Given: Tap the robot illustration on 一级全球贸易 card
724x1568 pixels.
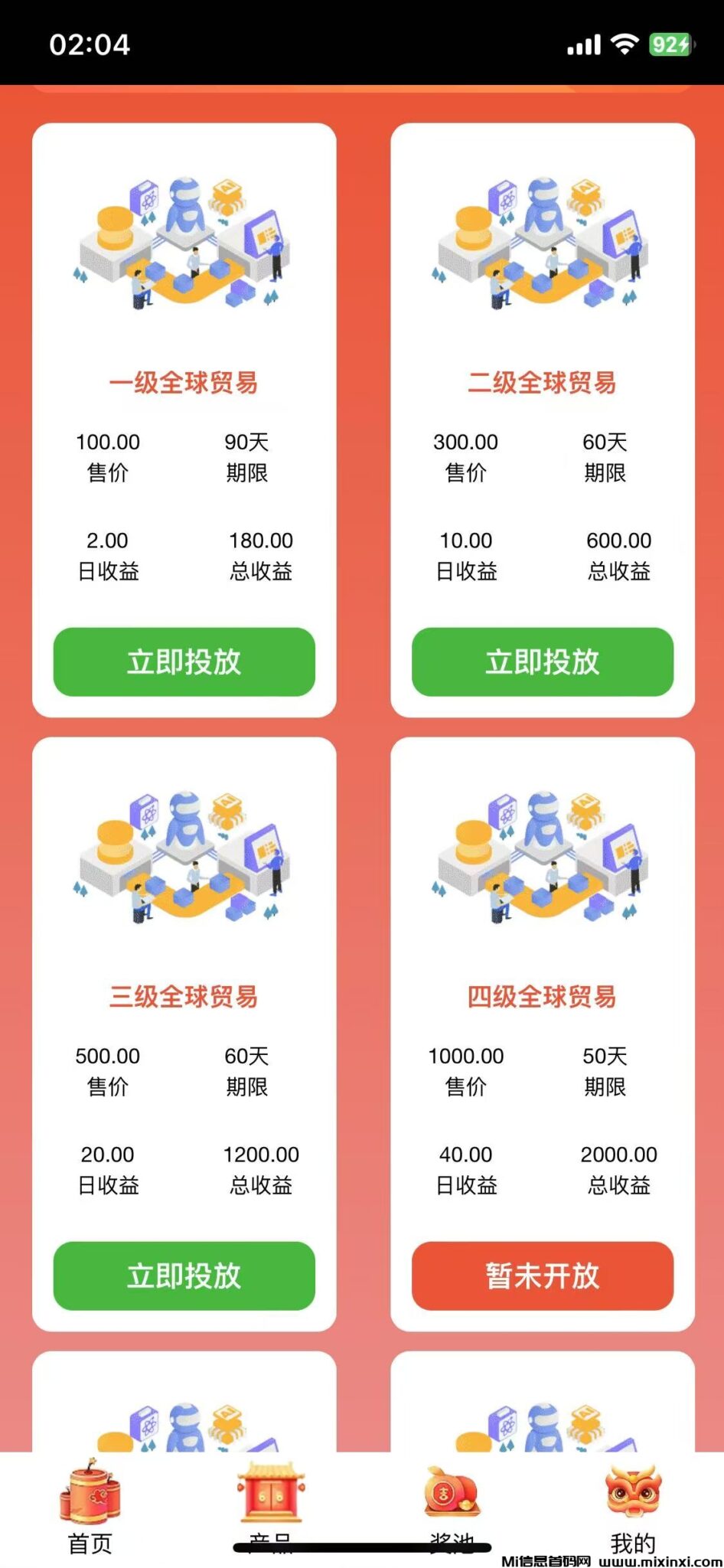Looking at the screenshot, I should coord(182,245).
